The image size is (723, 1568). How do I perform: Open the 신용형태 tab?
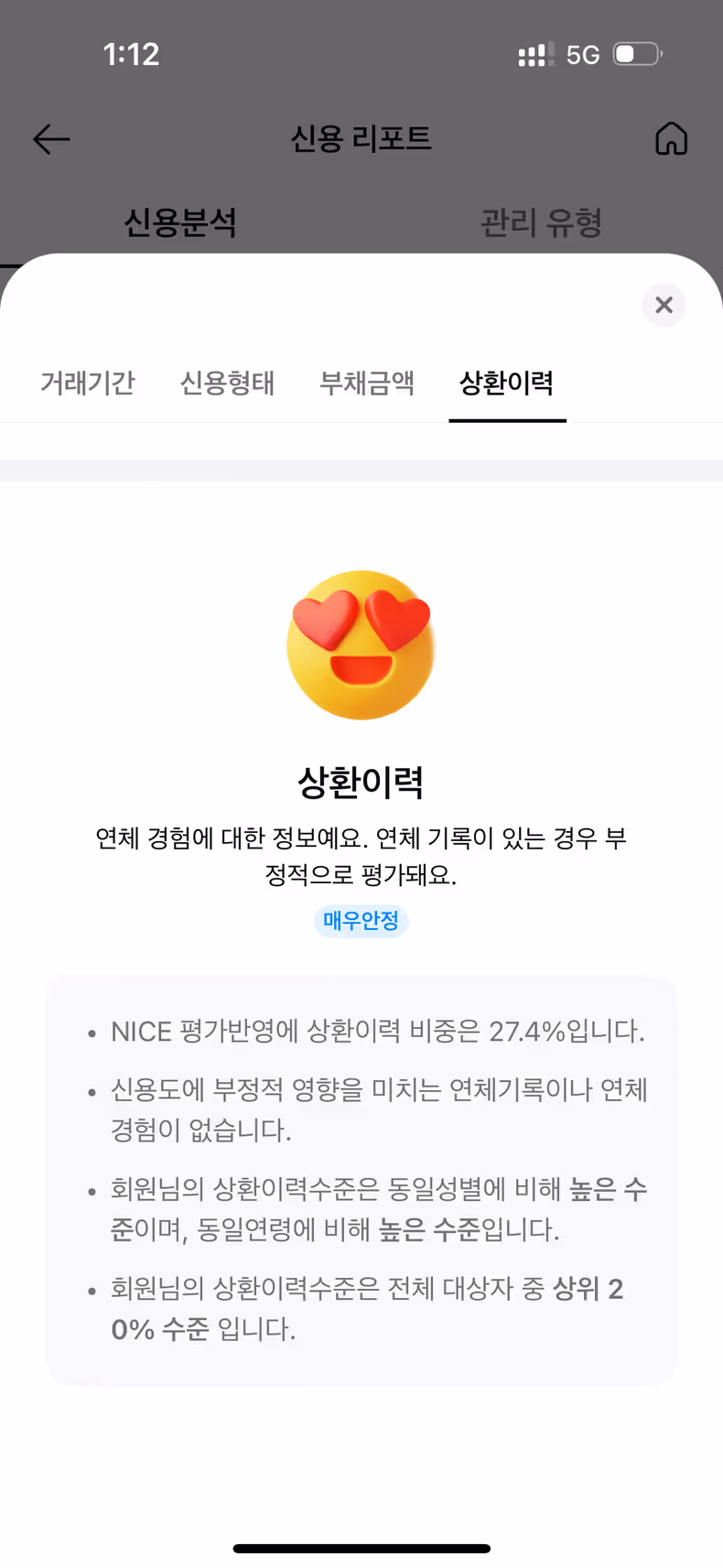click(x=227, y=383)
